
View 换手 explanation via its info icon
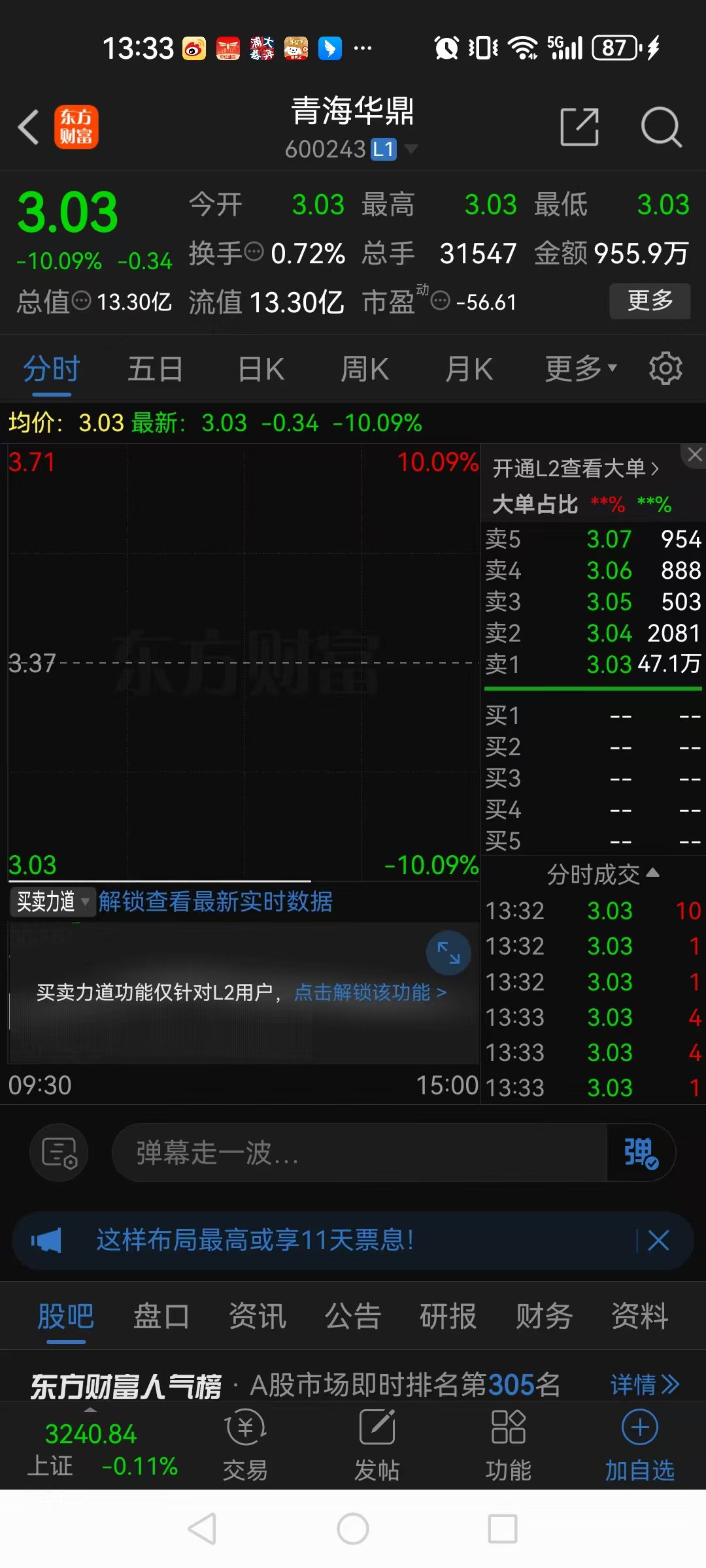(x=254, y=253)
